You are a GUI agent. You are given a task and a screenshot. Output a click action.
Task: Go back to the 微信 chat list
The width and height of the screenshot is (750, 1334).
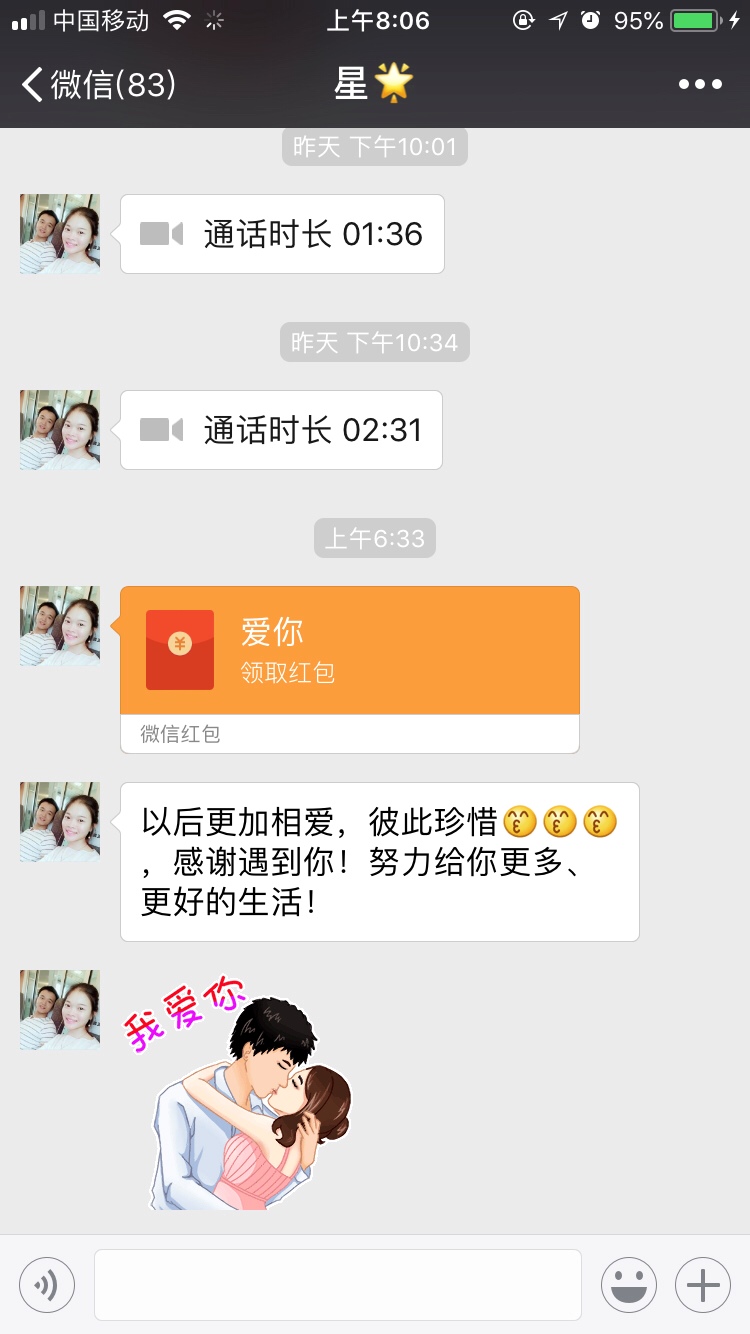coord(98,84)
